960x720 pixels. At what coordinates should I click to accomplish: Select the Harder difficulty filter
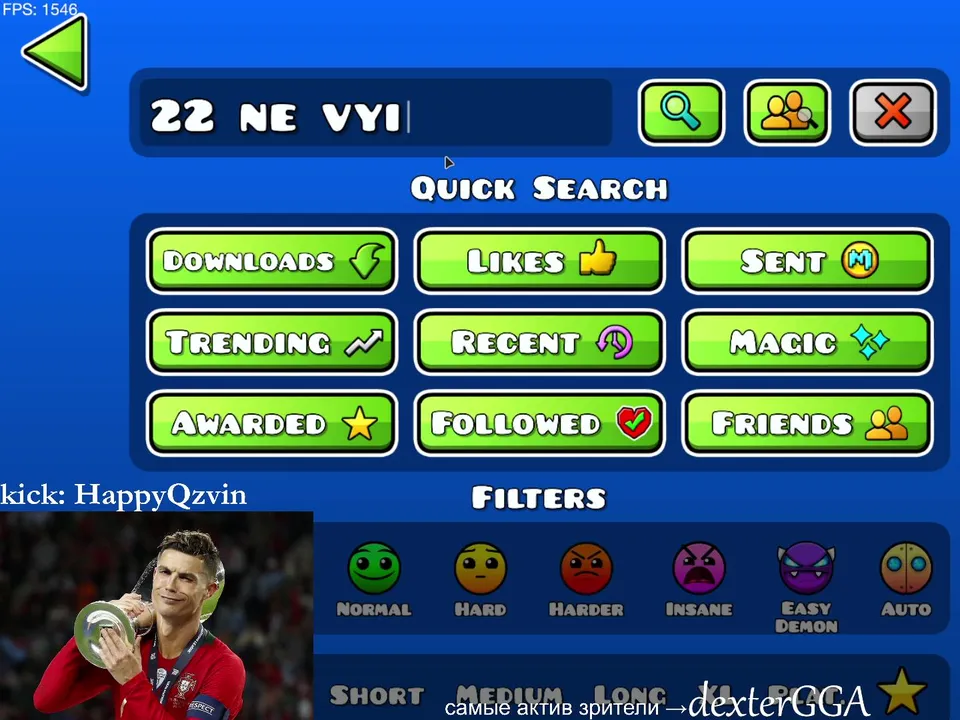coord(586,571)
